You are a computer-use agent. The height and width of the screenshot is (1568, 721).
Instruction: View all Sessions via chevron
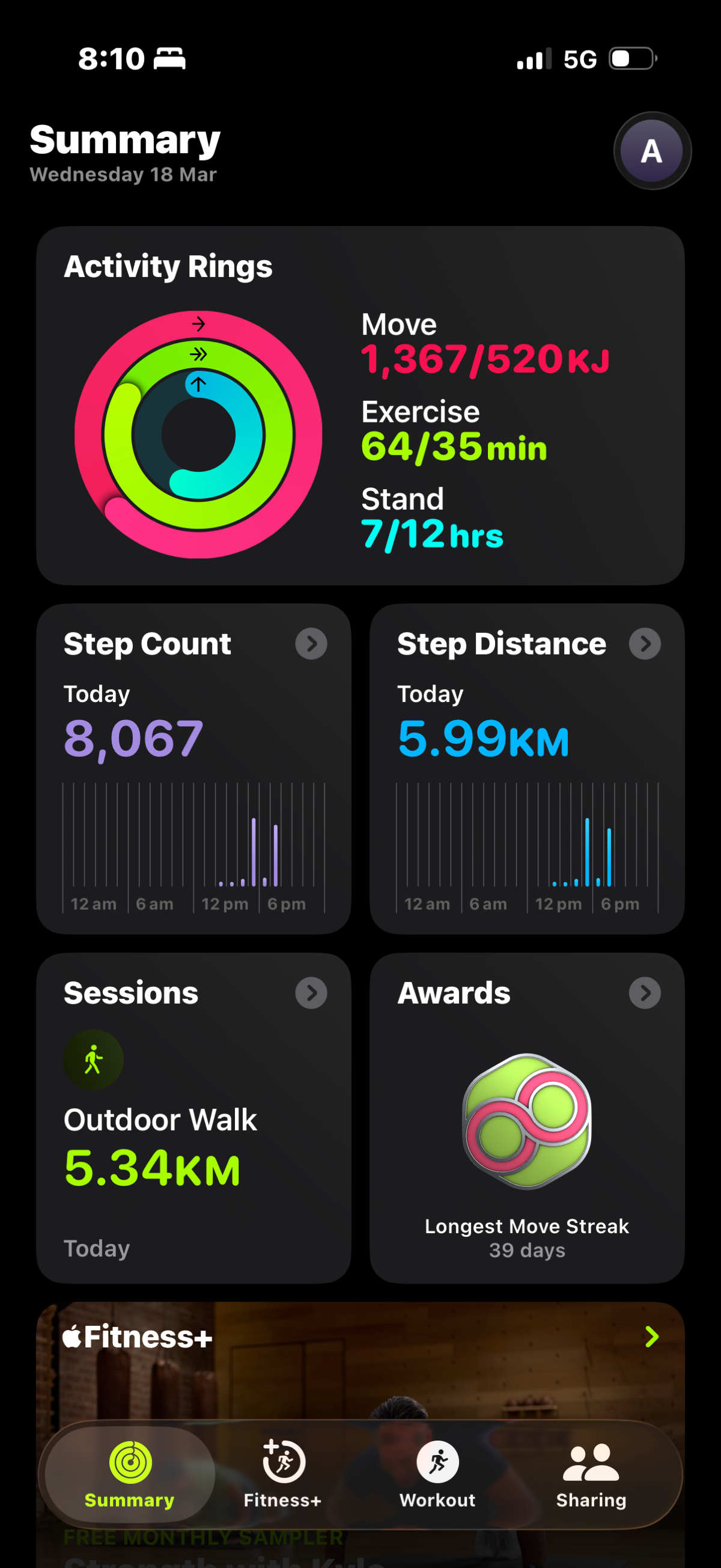311,993
